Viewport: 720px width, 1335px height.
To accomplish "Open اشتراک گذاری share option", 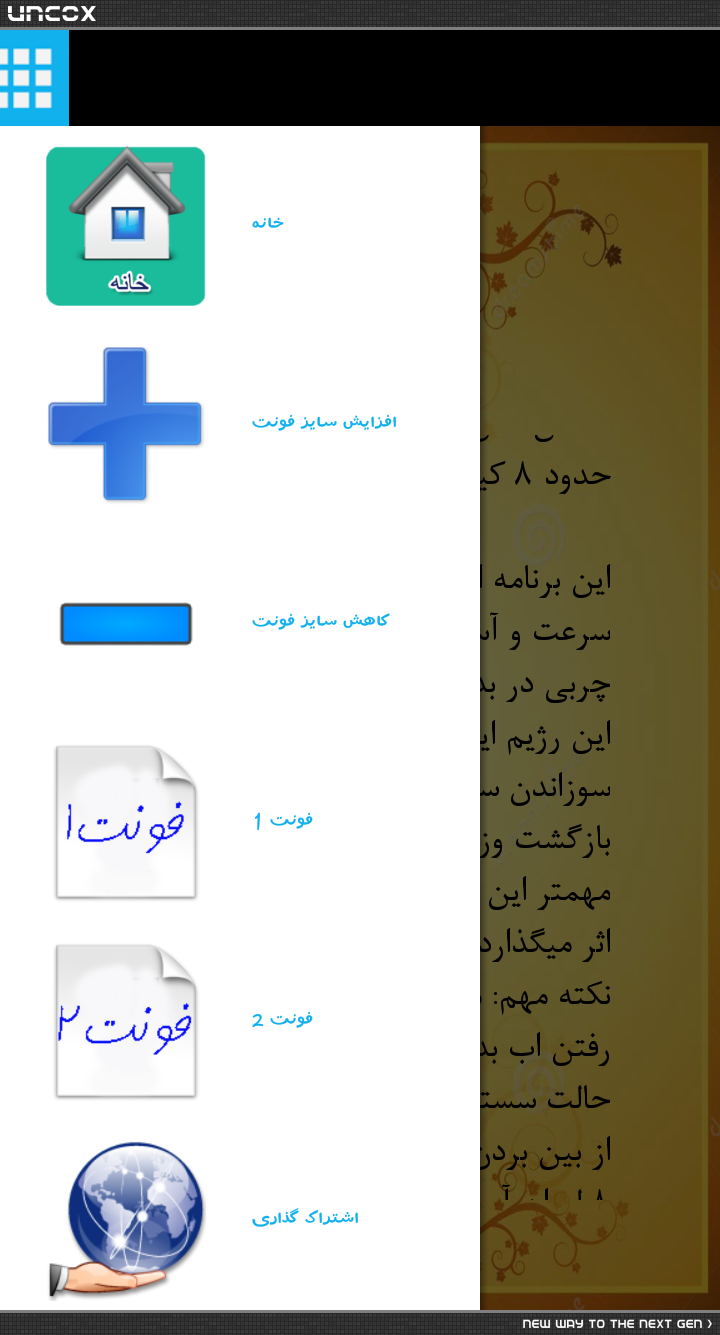I will (240, 1219).
